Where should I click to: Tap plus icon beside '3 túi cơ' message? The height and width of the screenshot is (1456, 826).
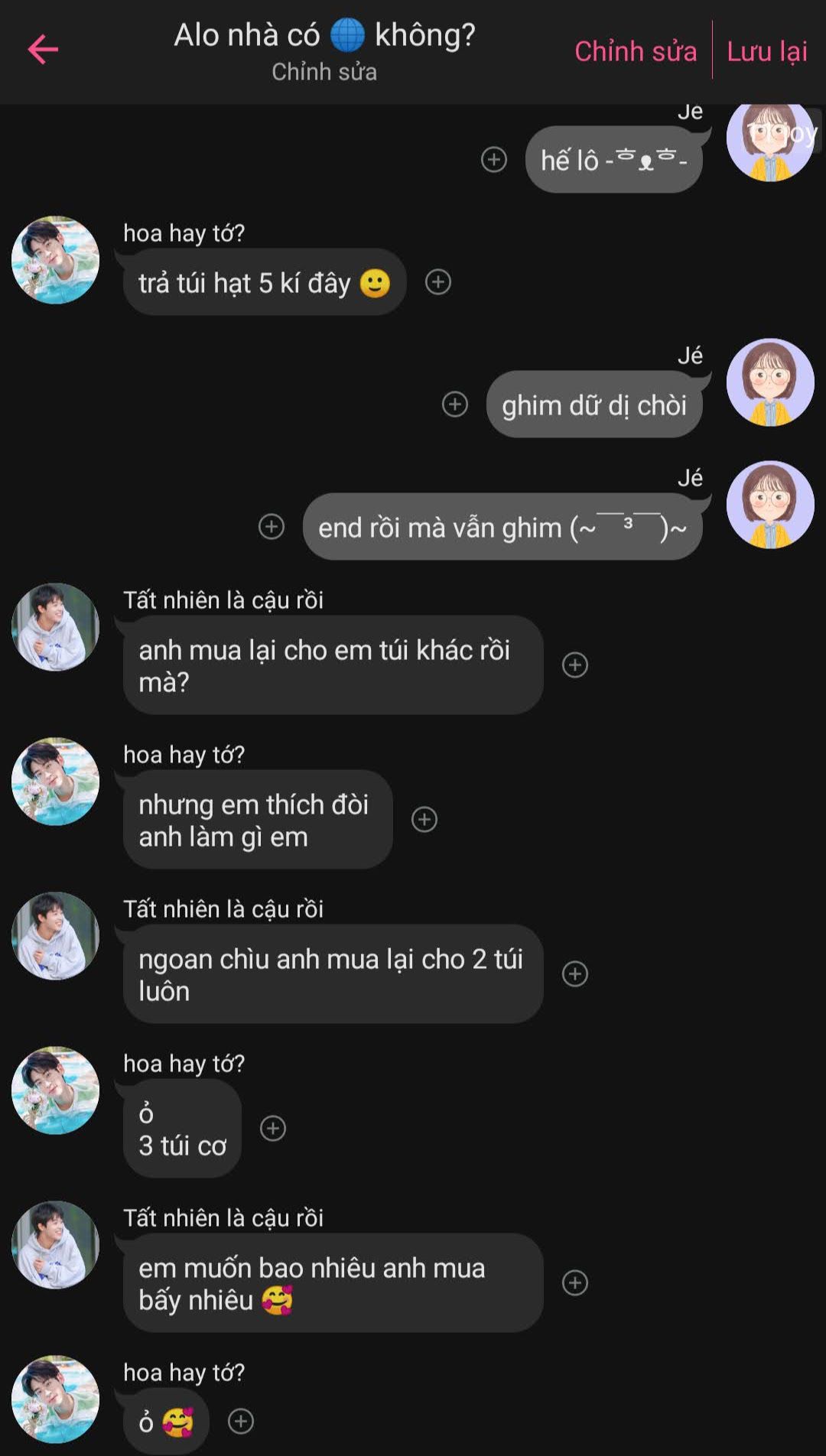coord(273,1128)
